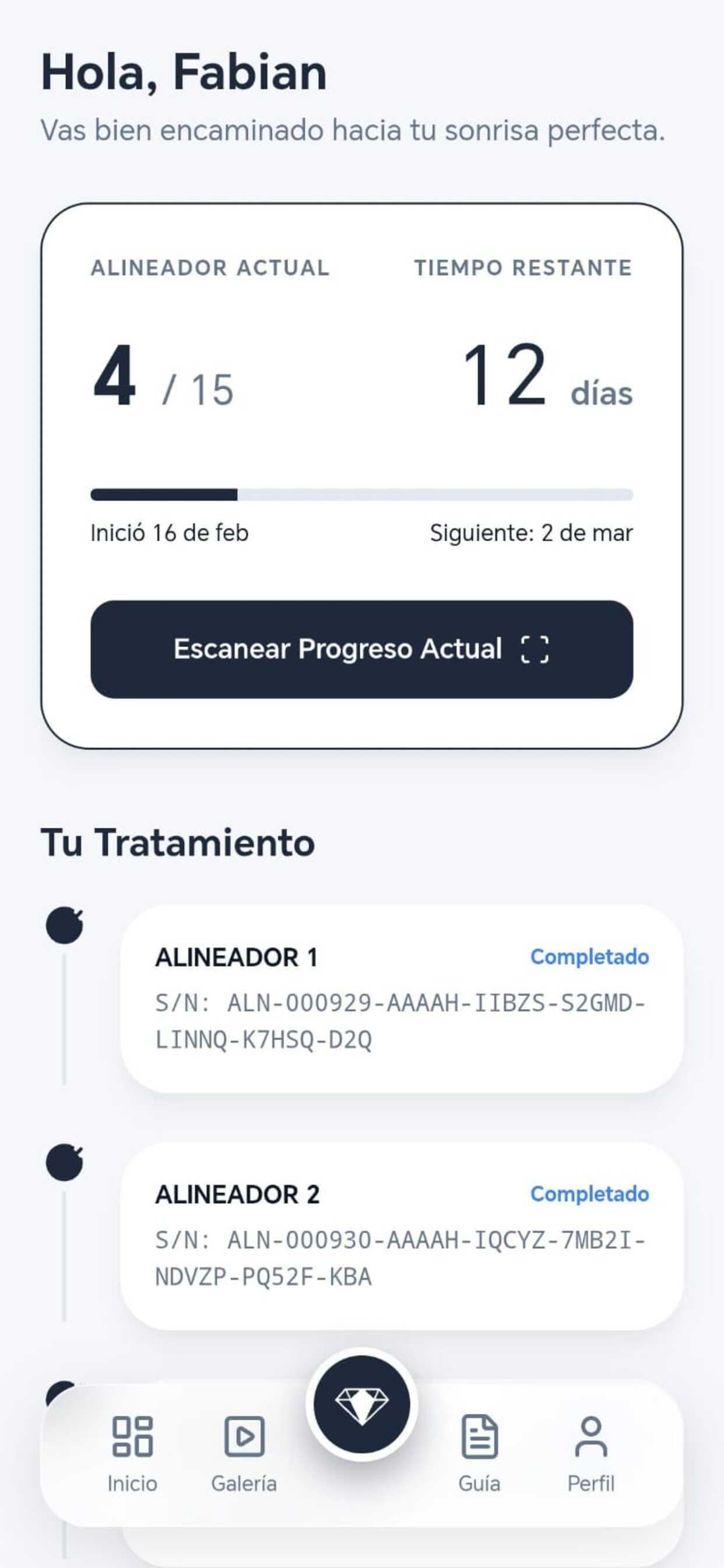Switch to the Galería tab

point(244,1454)
